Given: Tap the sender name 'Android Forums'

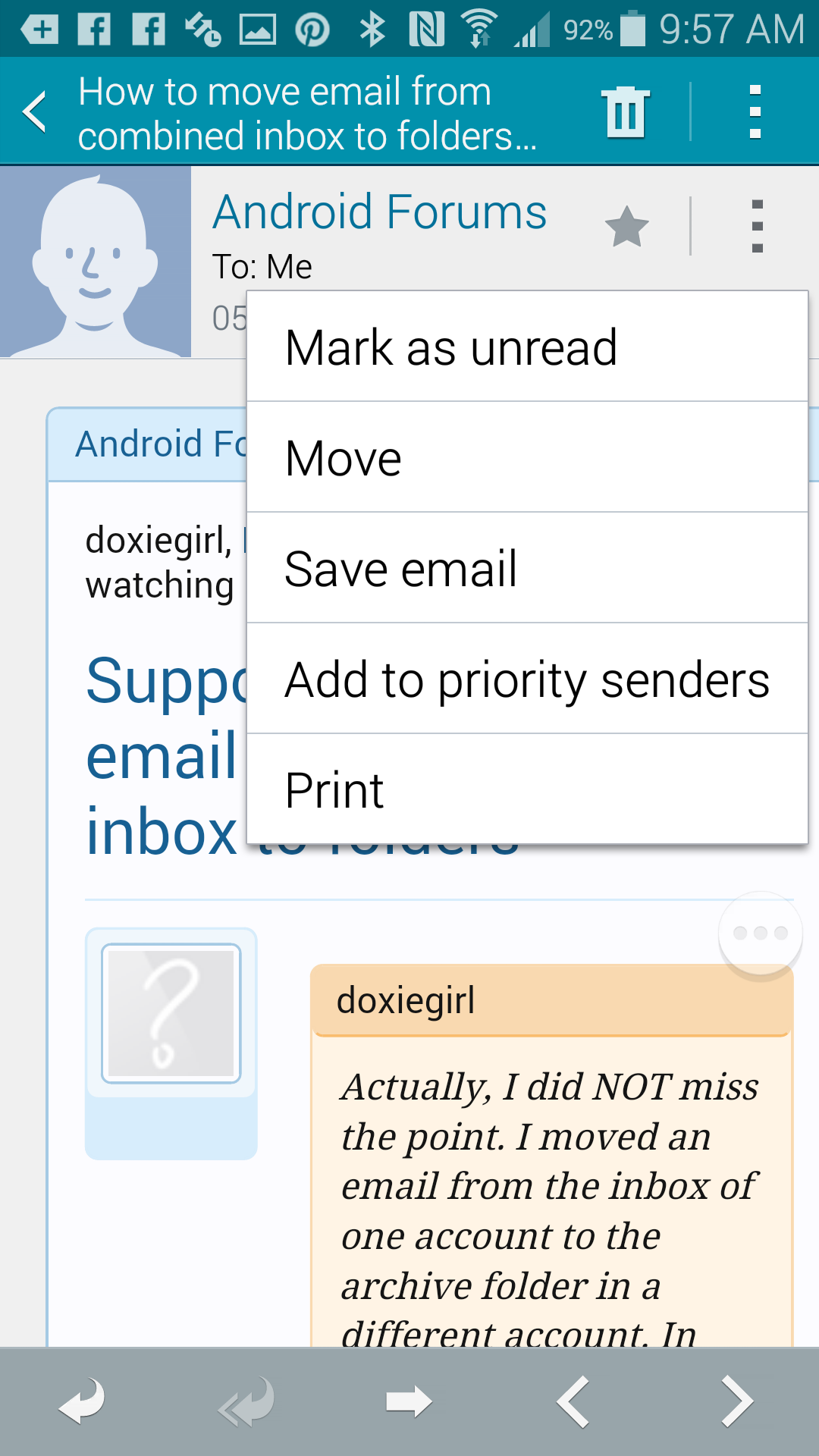Looking at the screenshot, I should [379, 212].
